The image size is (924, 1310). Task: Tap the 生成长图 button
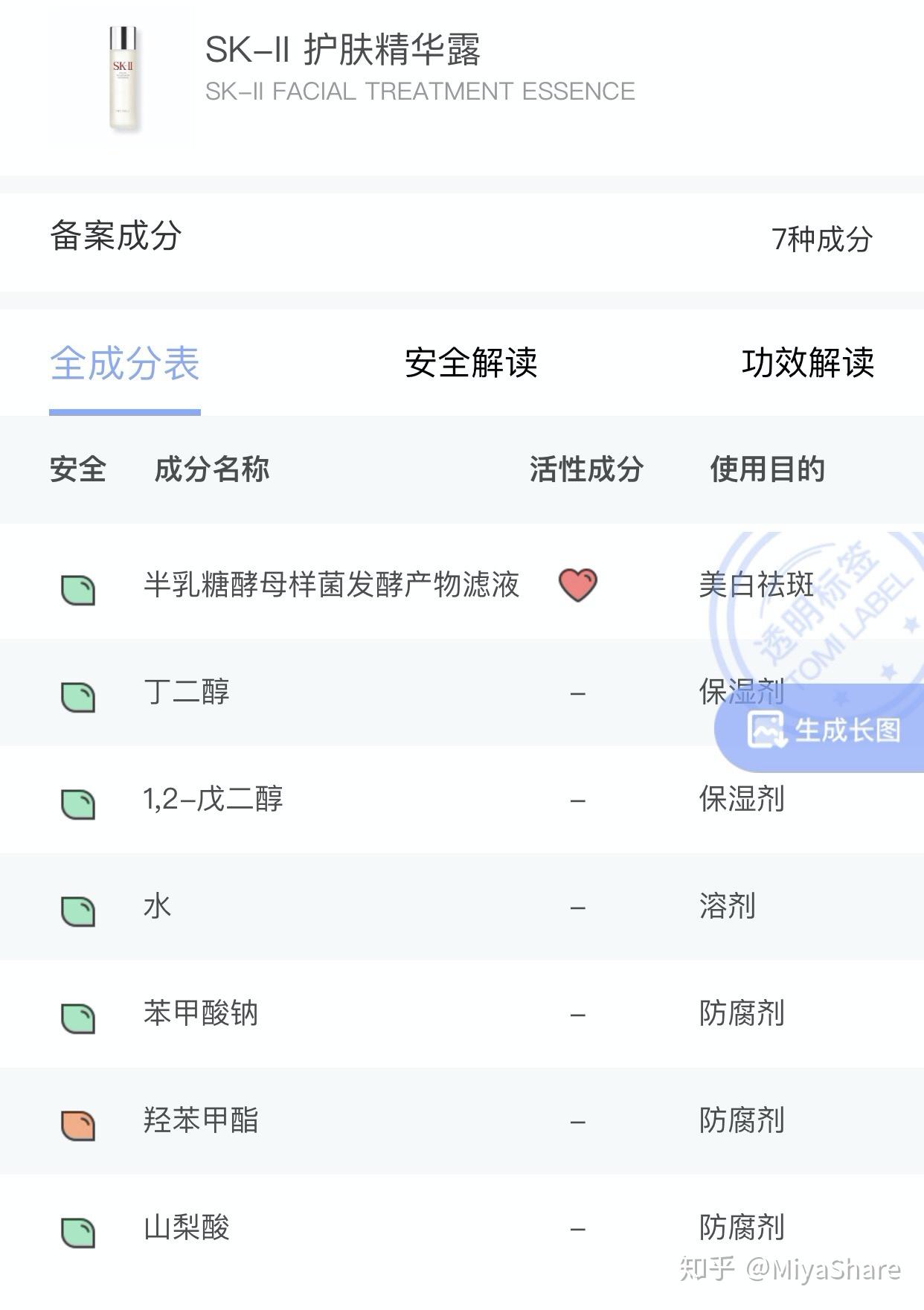click(x=824, y=730)
